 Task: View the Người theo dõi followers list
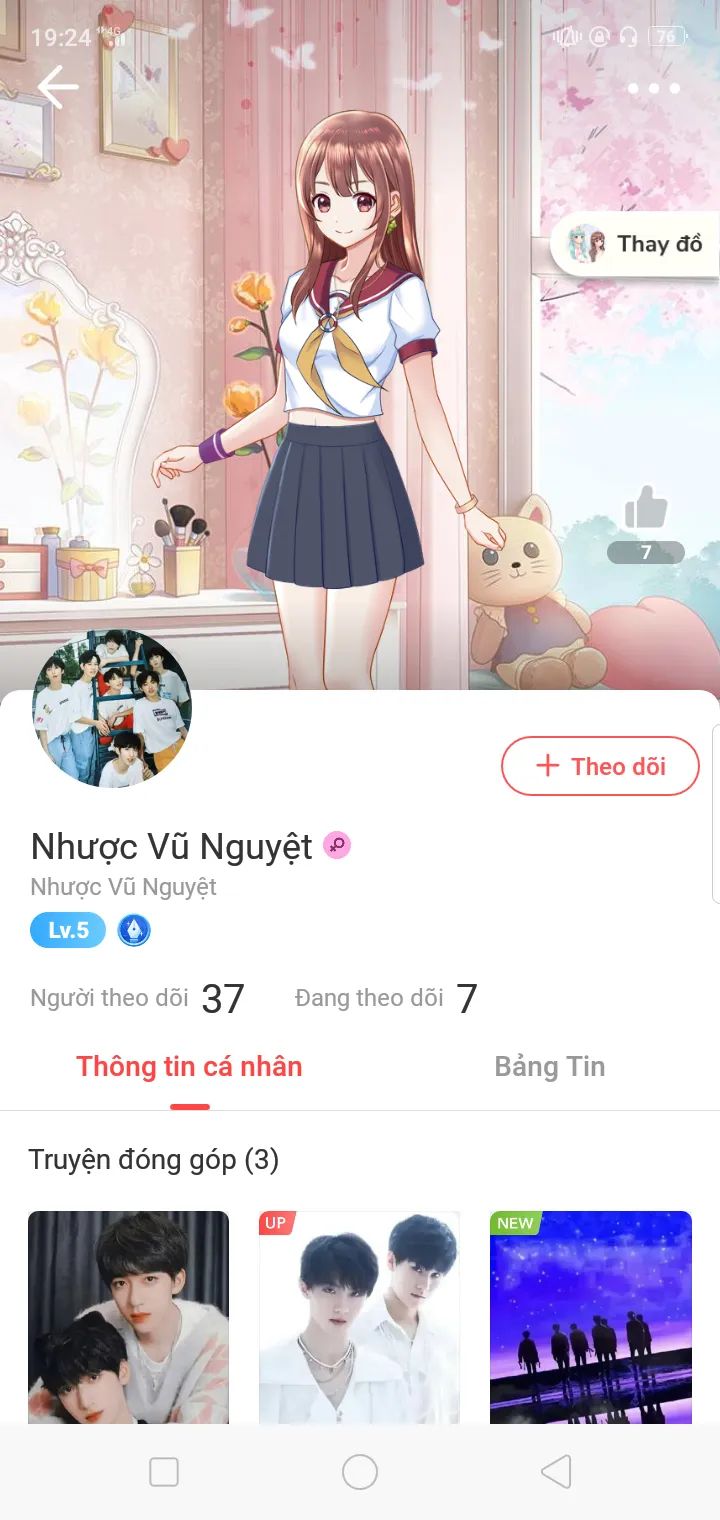point(137,998)
